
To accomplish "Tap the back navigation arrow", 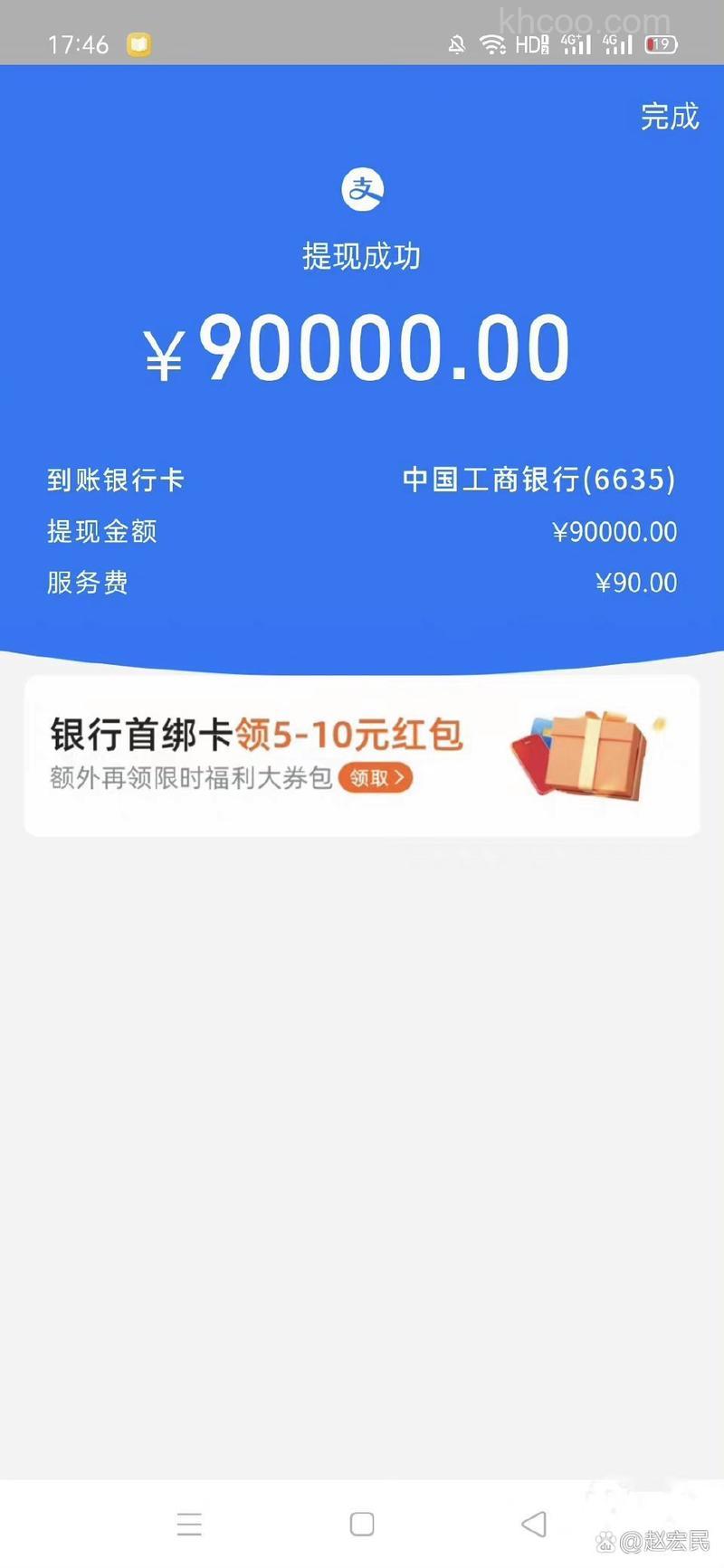I will 534,1525.
